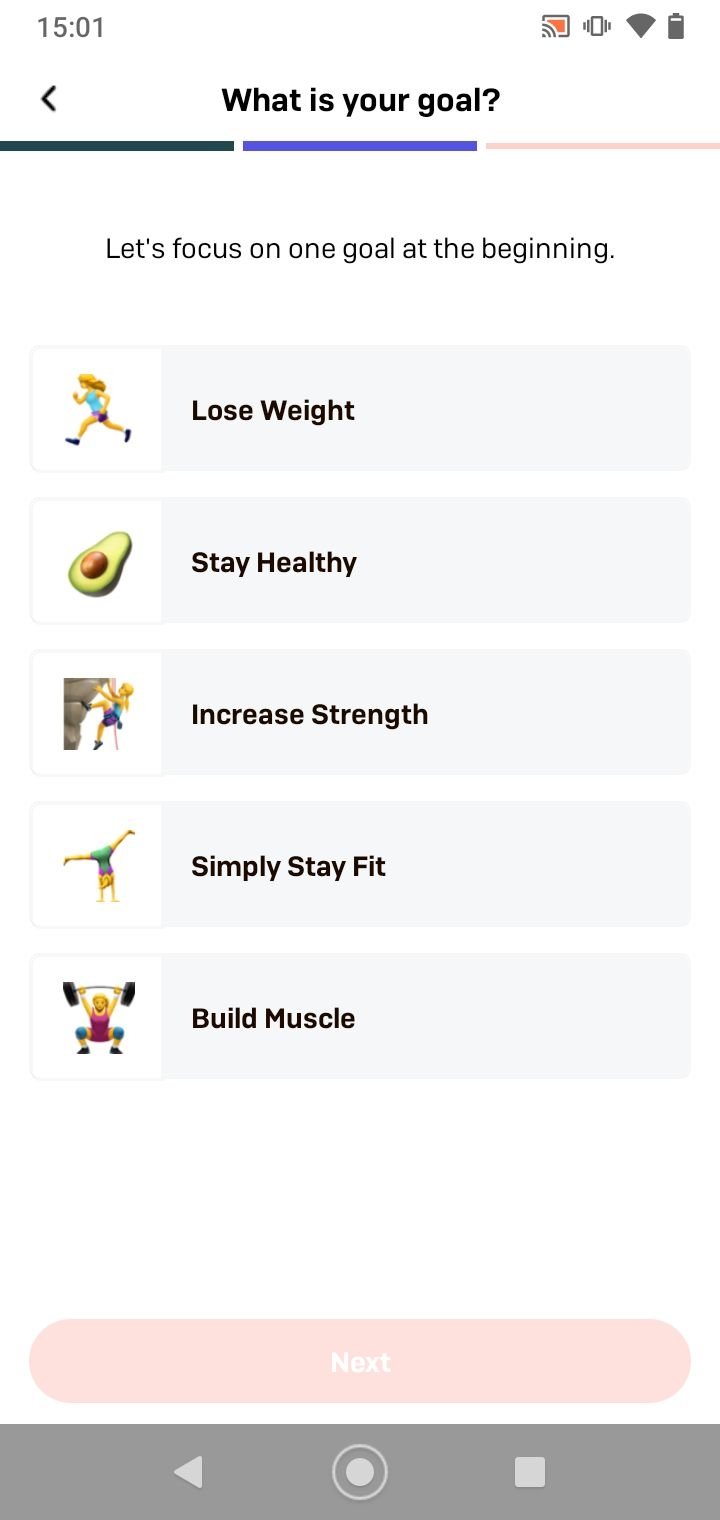The width and height of the screenshot is (720, 1520).
Task: Pick the Increase Strength option
Action: pyautogui.click(x=360, y=713)
